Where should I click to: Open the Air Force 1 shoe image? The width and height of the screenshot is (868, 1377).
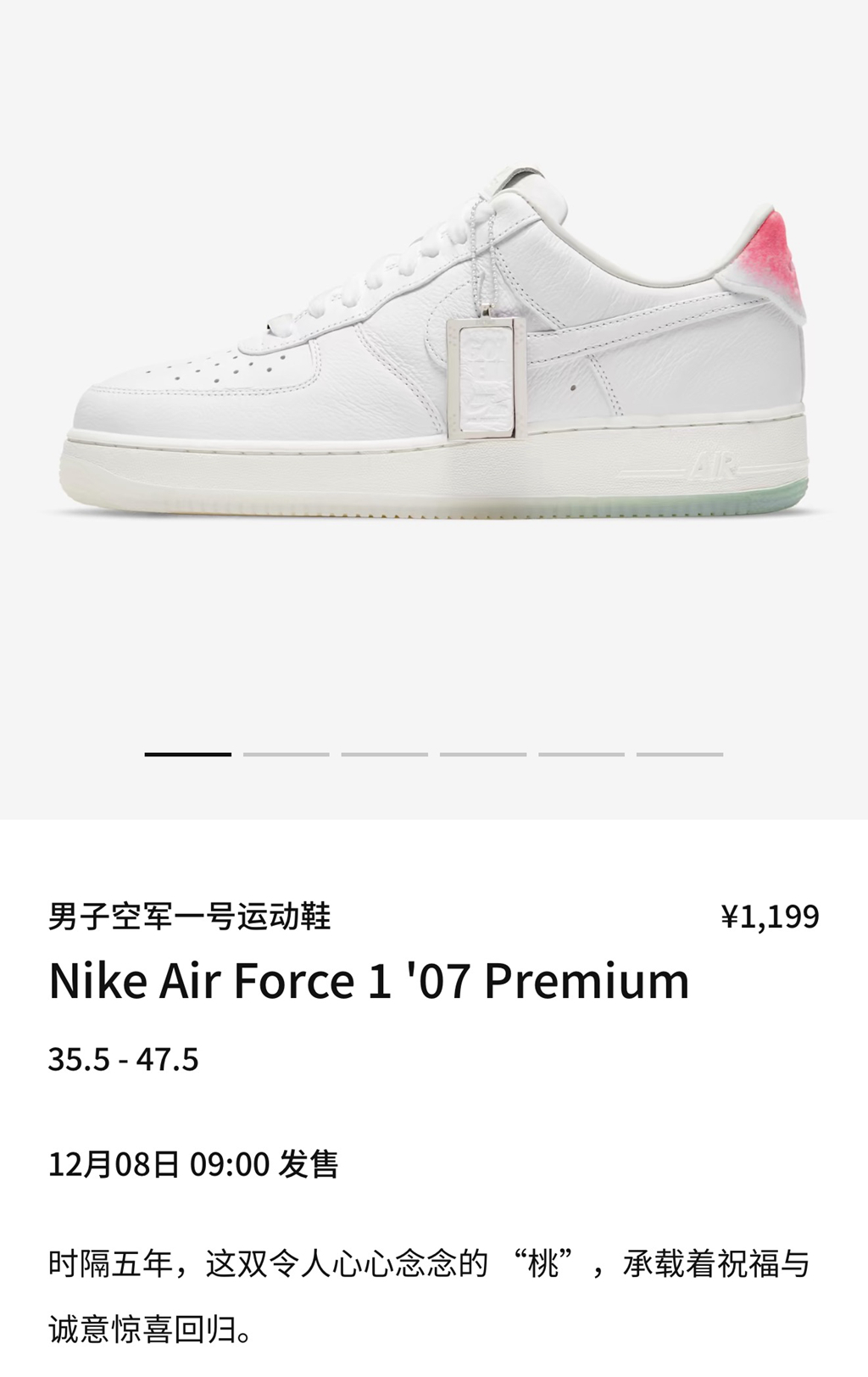(x=434, y=356)
